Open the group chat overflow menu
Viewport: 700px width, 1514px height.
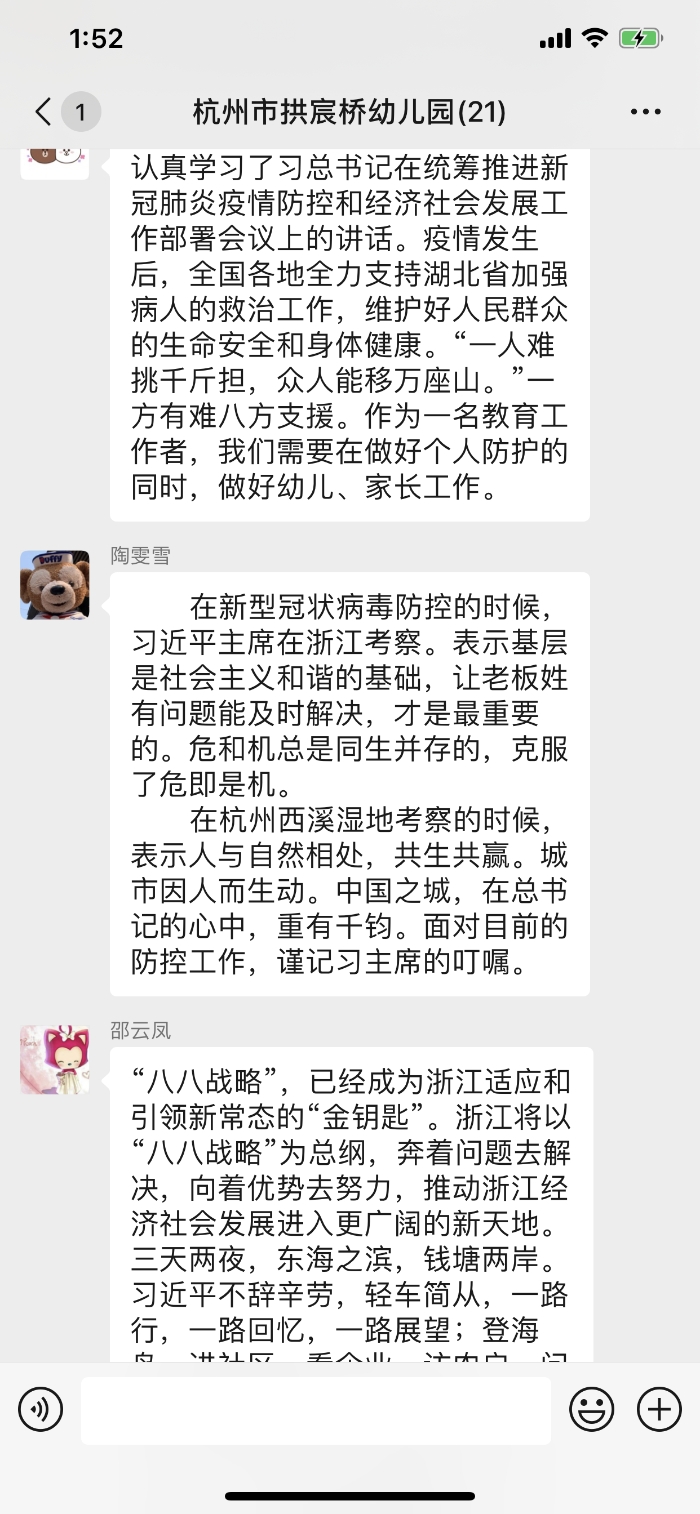click(x=646, y=112)
